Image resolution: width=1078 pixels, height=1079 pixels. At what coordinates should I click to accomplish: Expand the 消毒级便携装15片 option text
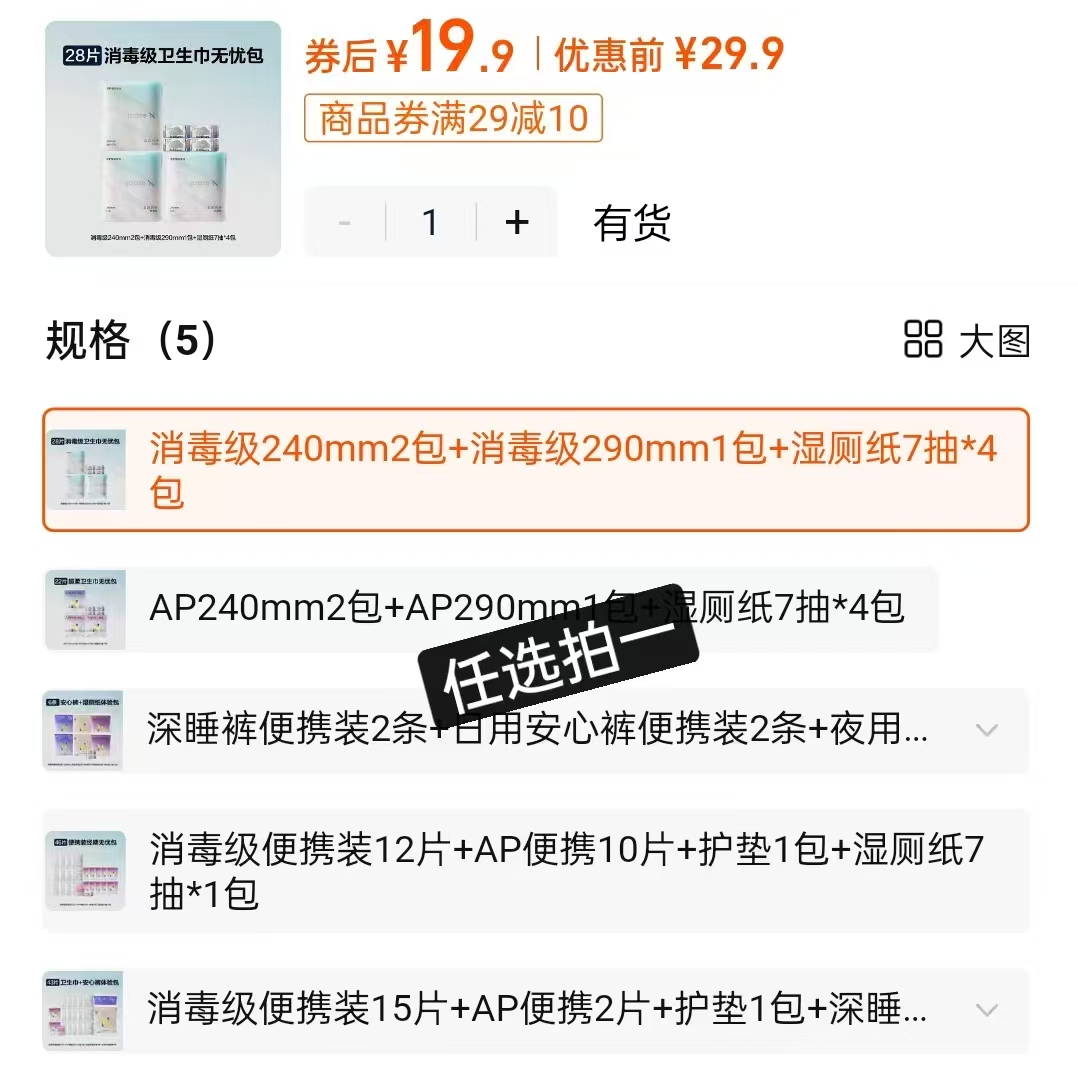click(987, 1010)
